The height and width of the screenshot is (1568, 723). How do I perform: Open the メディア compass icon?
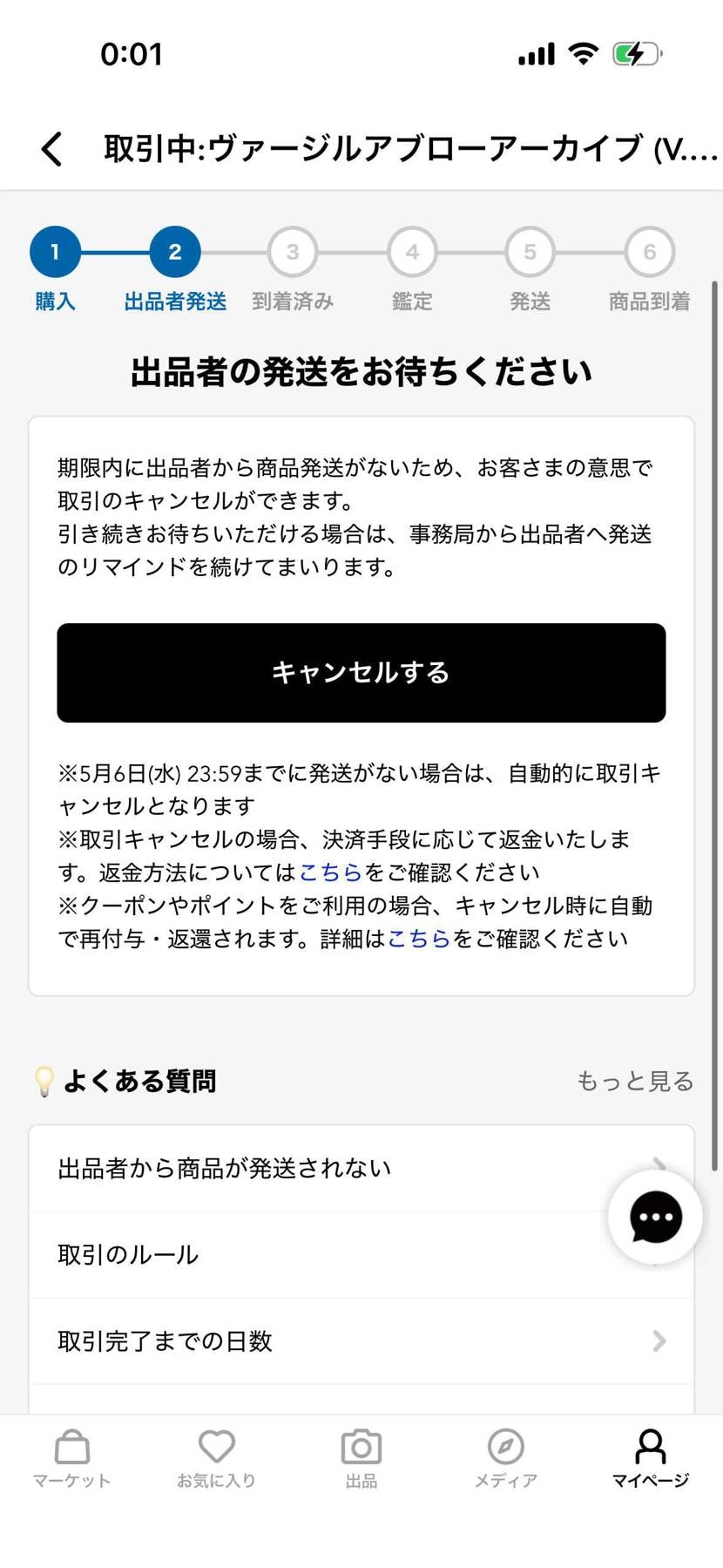(x=505, y=1447)
